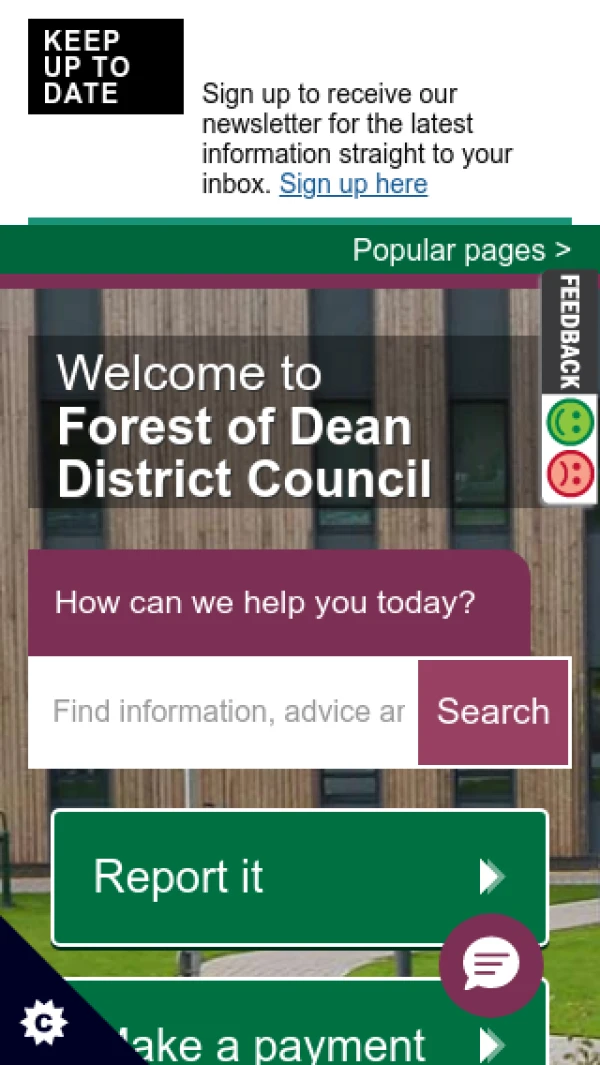Open the 'Report it' section

(299, 877)
